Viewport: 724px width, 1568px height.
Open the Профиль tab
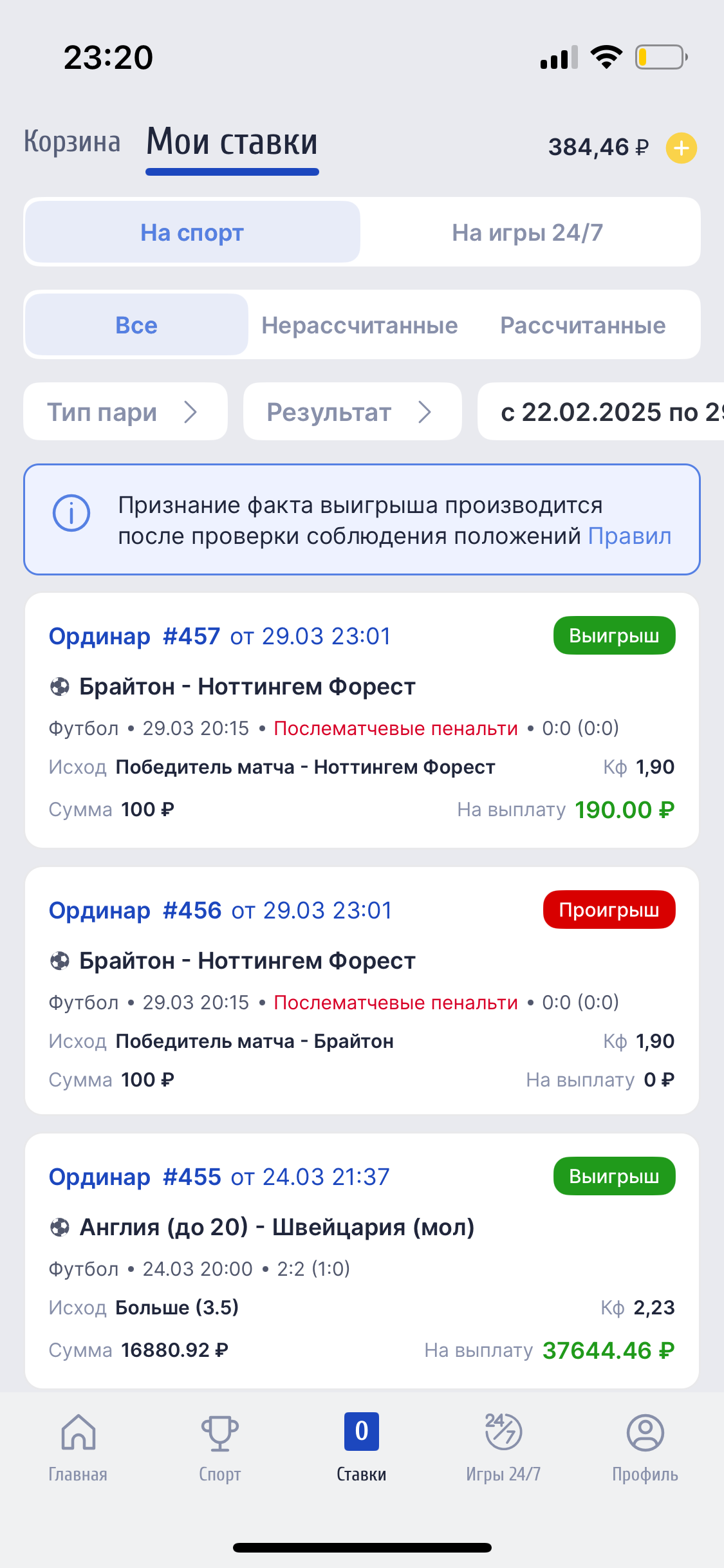tap(645, 1446)
